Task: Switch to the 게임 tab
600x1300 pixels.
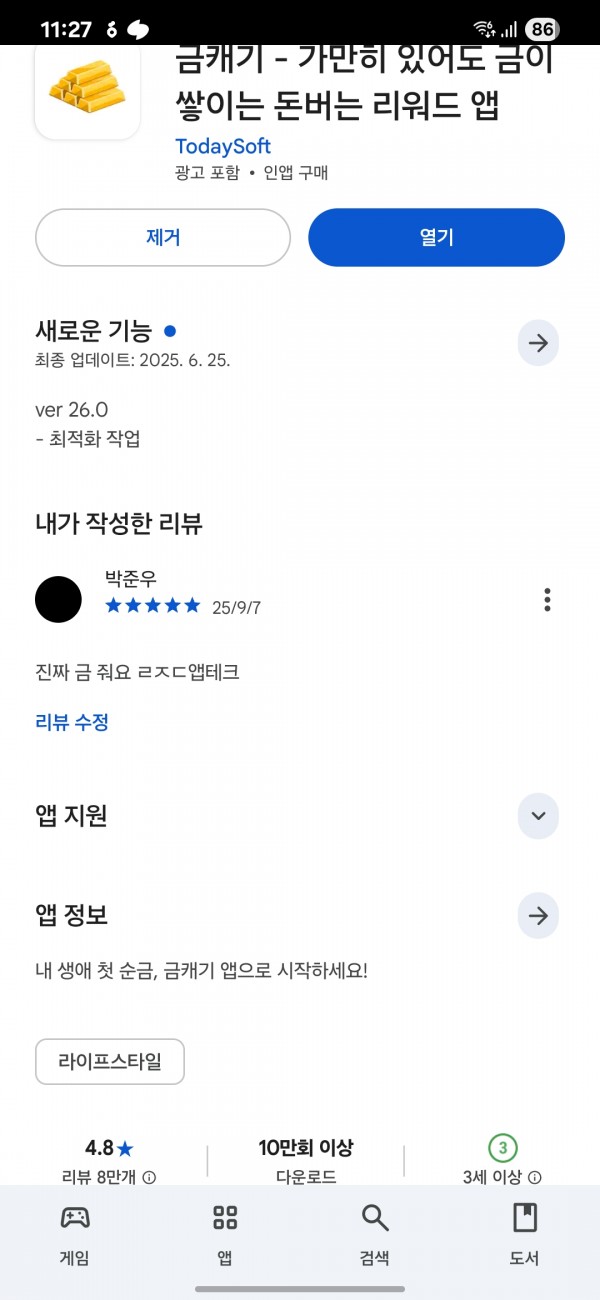Action: pos(75,1235)
